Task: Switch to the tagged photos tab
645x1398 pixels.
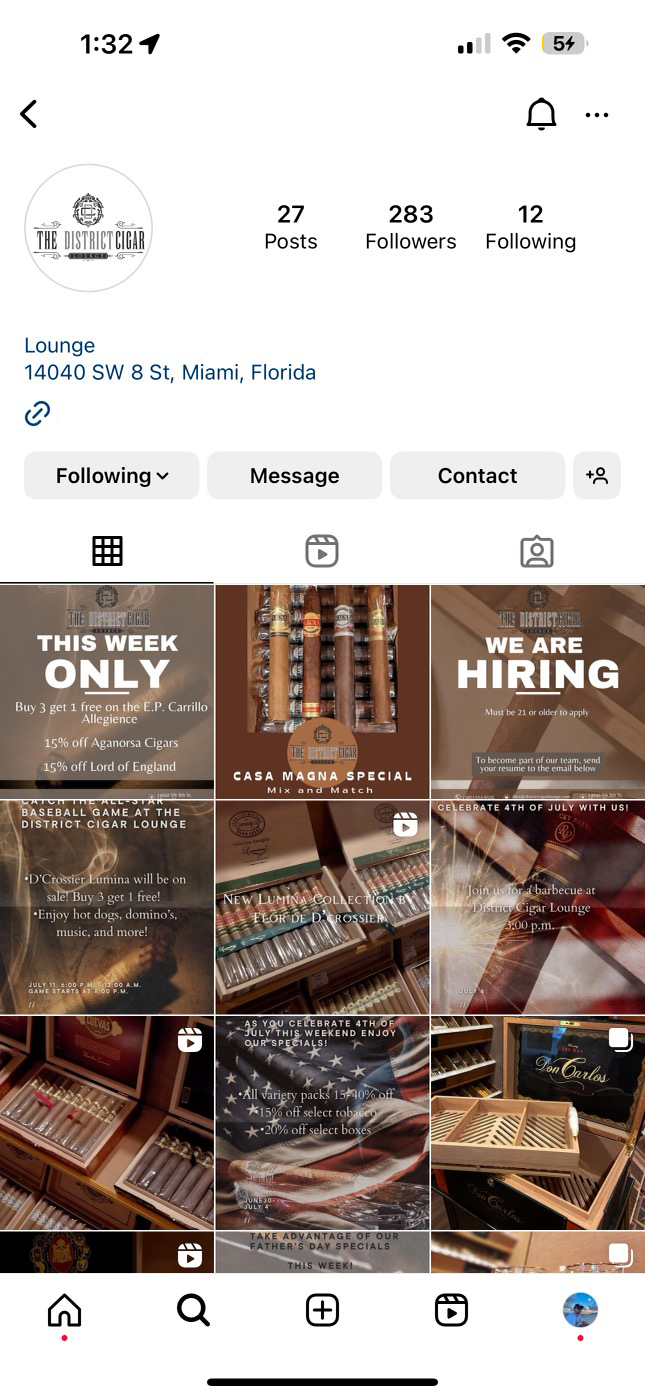Action: (x=537, y=551)
